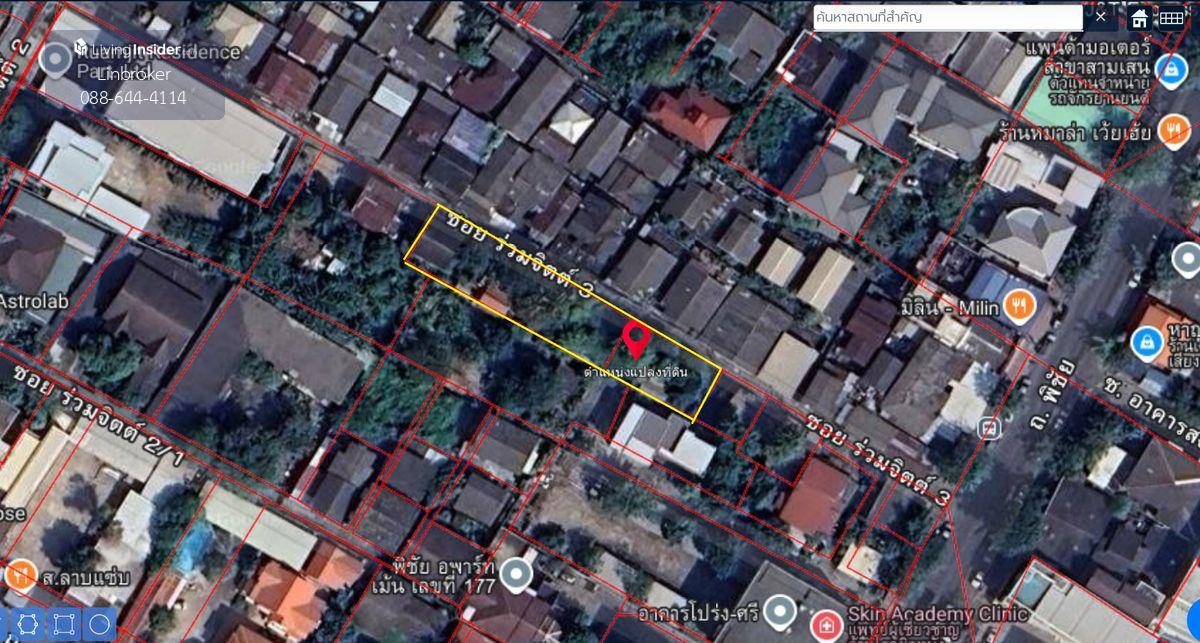
Task: Select the polygon drawing tool
Action: pyautogui.click(x=28, y=625)
